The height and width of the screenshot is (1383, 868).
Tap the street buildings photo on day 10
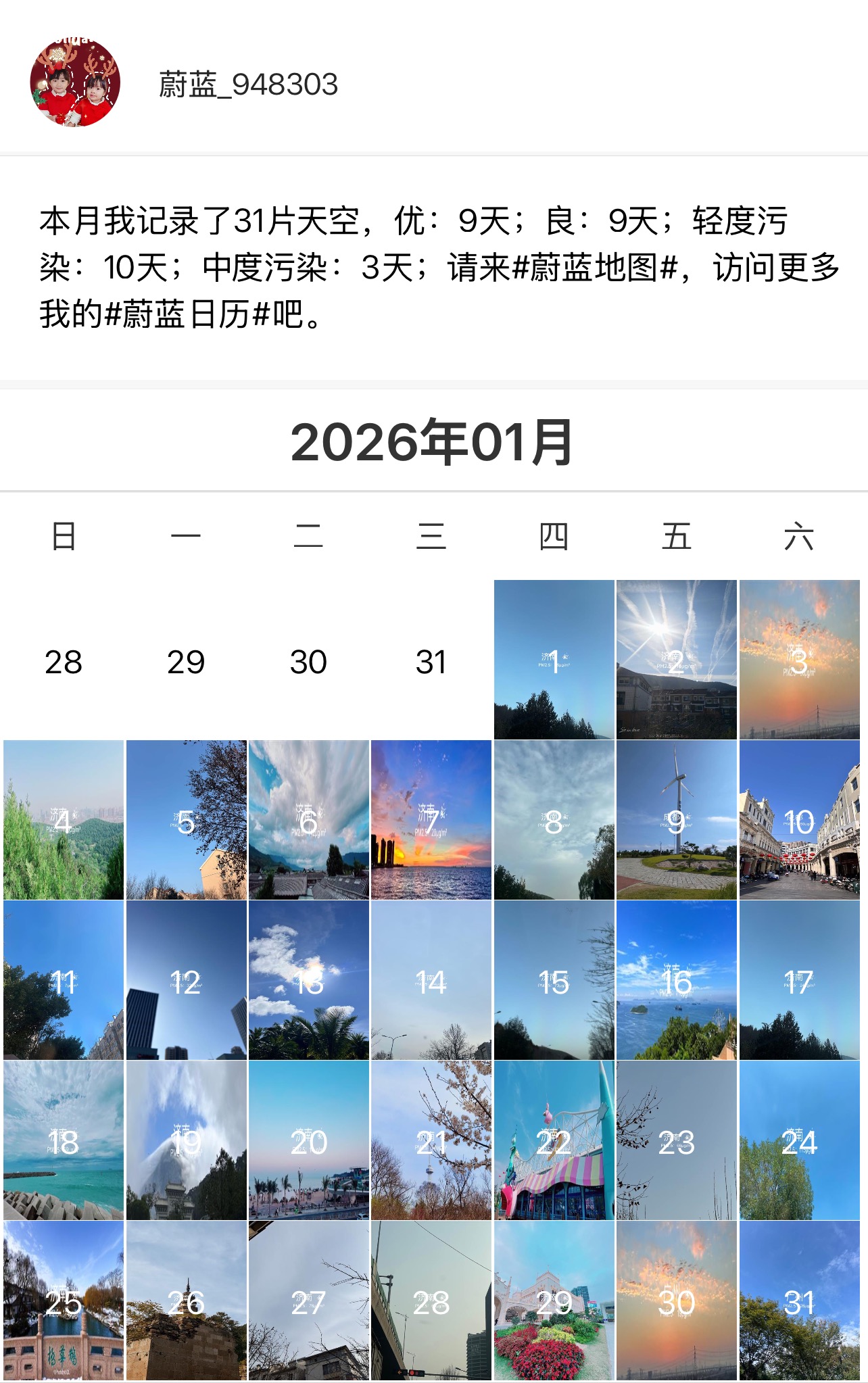[x=799, y=820]
